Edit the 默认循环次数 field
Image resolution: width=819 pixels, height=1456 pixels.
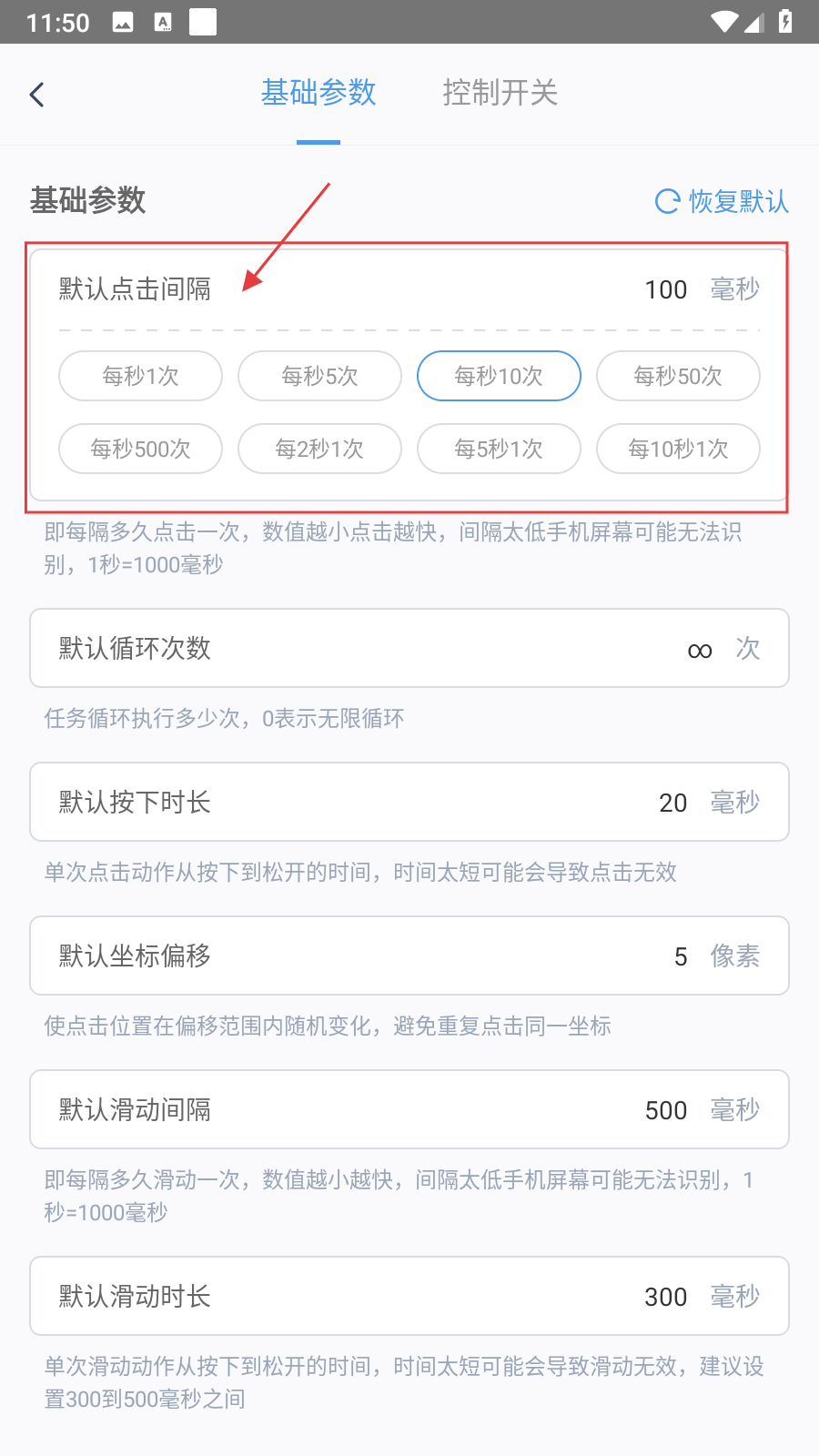[699, 649]
